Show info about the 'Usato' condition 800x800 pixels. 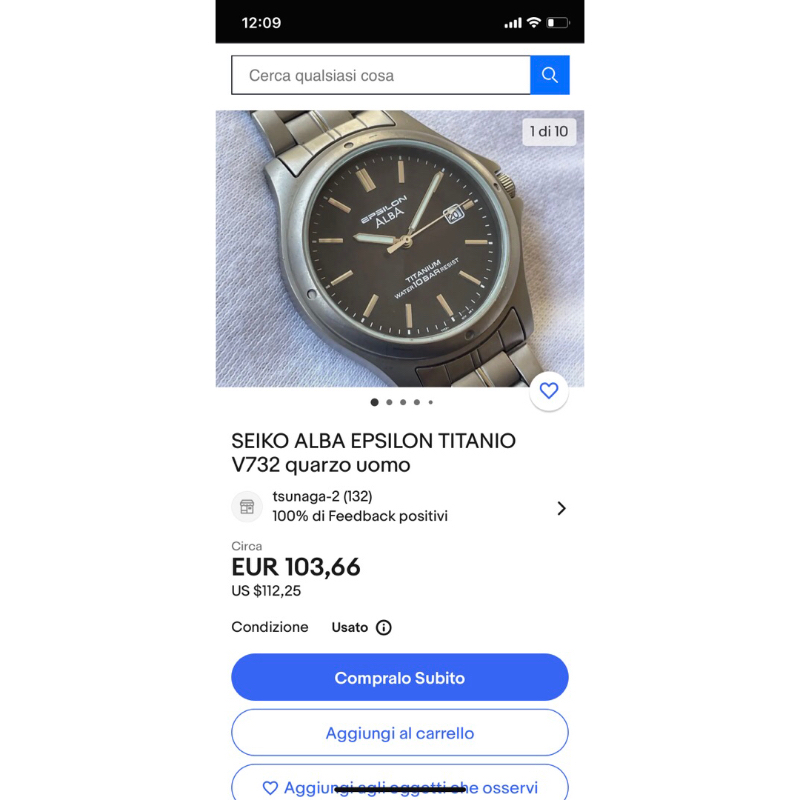point(384,628)
